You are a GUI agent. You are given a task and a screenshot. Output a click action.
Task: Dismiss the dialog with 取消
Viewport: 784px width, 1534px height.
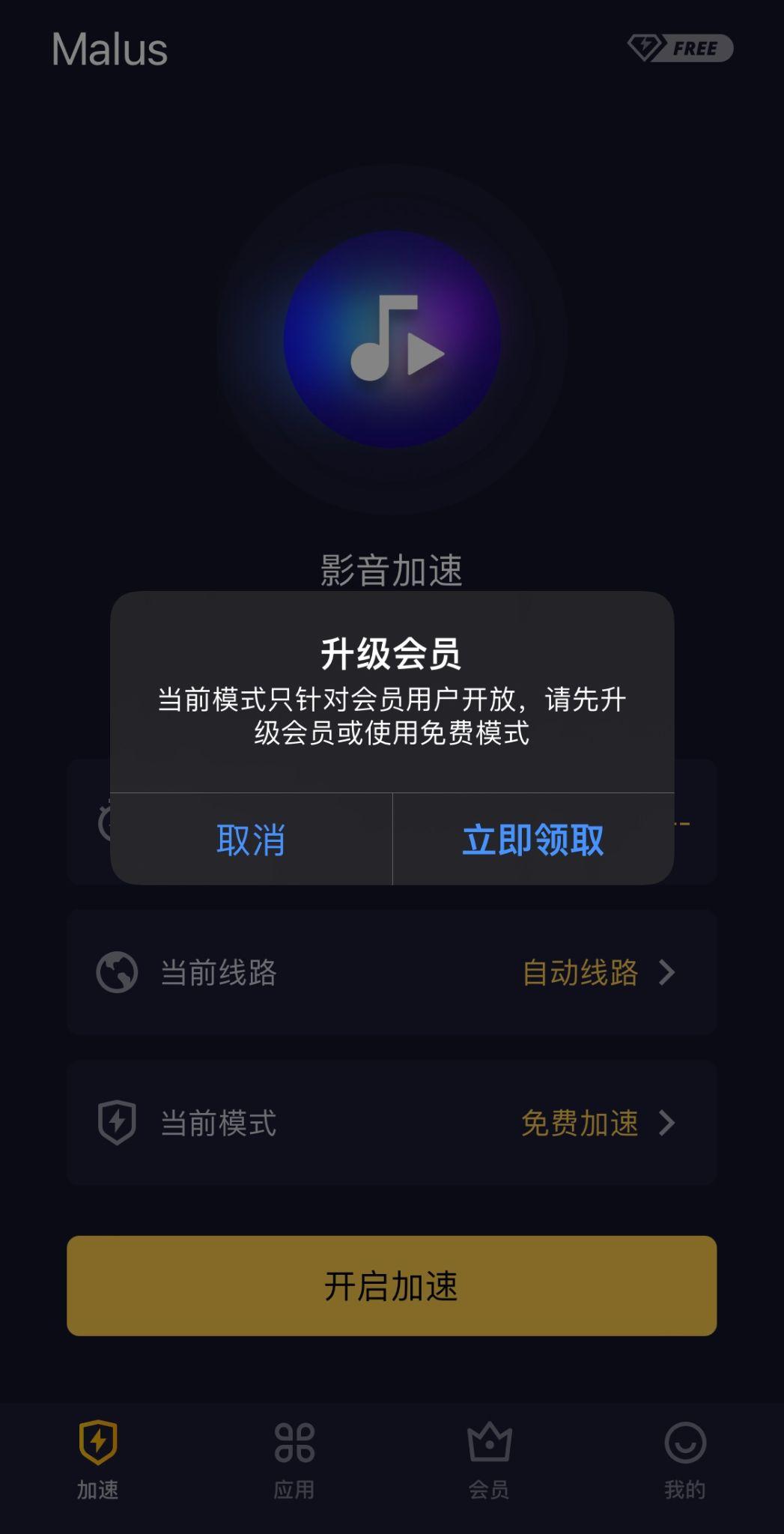251,840
